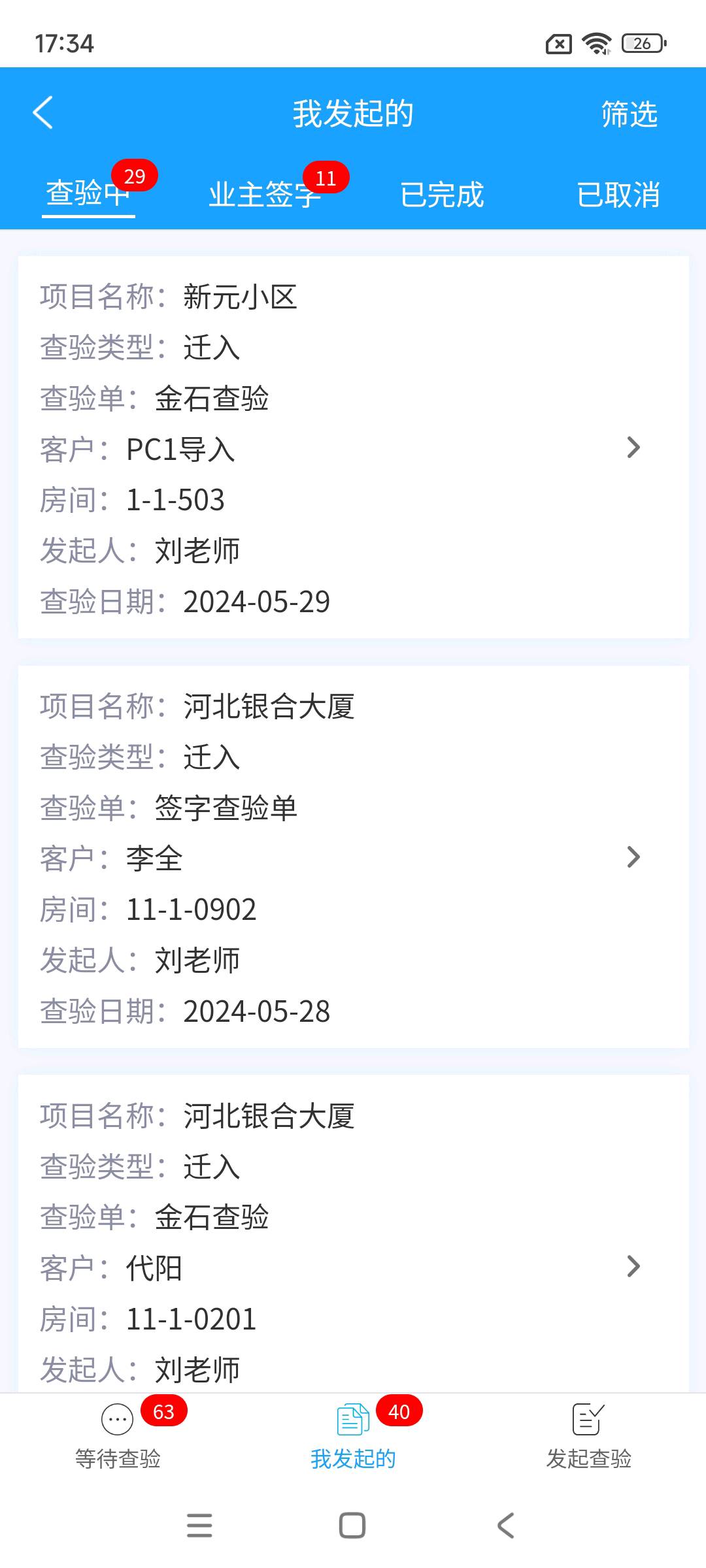Screen dimensions: 706x1568
Task: Open 发起查验 to start an inspection
Action: (588, 1434)
